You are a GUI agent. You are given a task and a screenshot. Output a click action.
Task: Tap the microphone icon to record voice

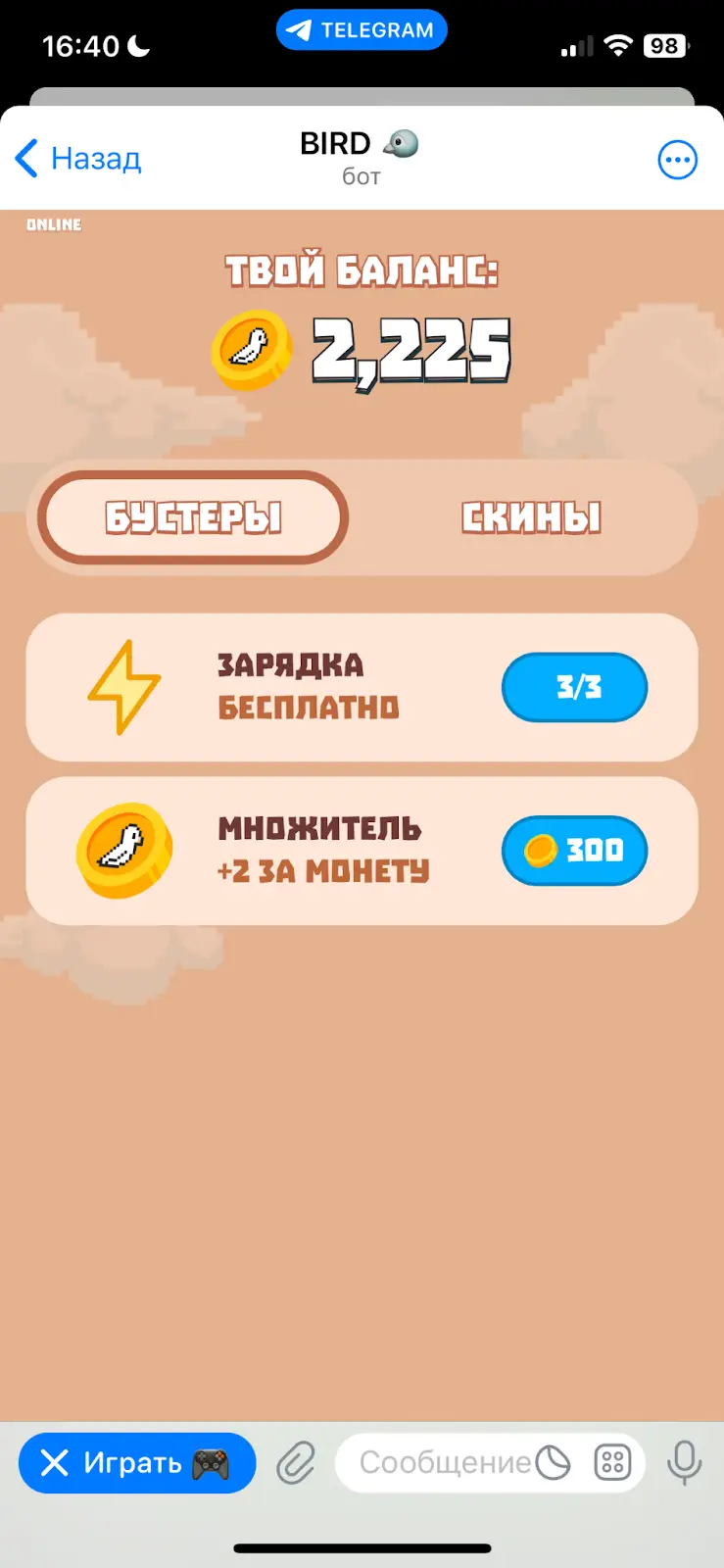[683, 1463]
